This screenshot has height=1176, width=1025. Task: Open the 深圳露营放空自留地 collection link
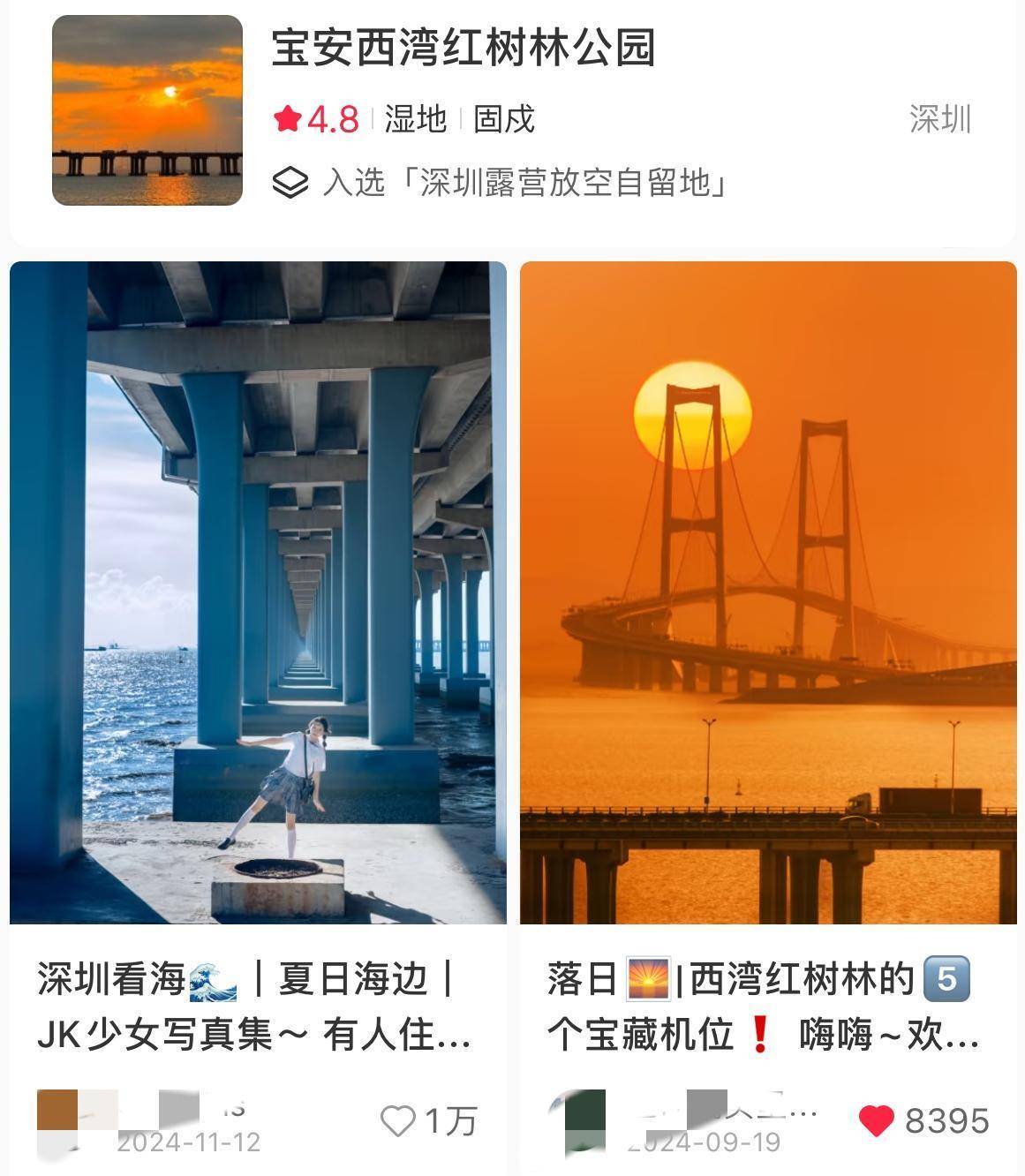click(x=524, y=184)
